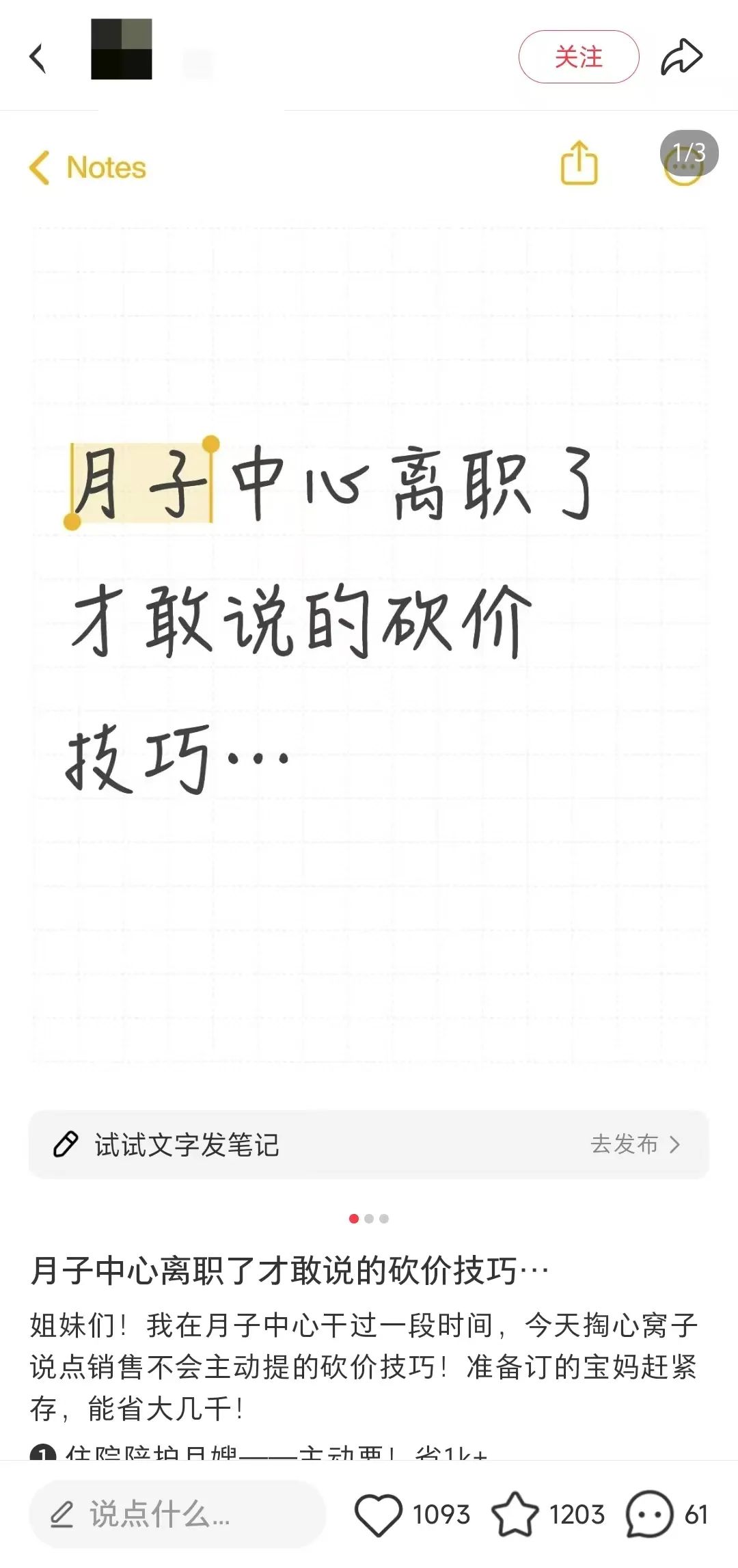Go back using the top-left arrow
The image size is (738, 1568).
[38, 58]
